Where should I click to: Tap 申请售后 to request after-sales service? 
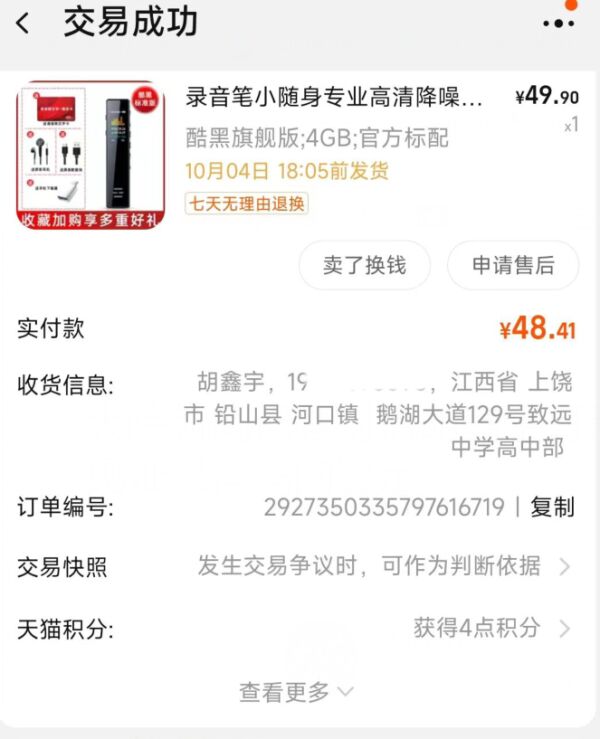[x=512, y=266]
